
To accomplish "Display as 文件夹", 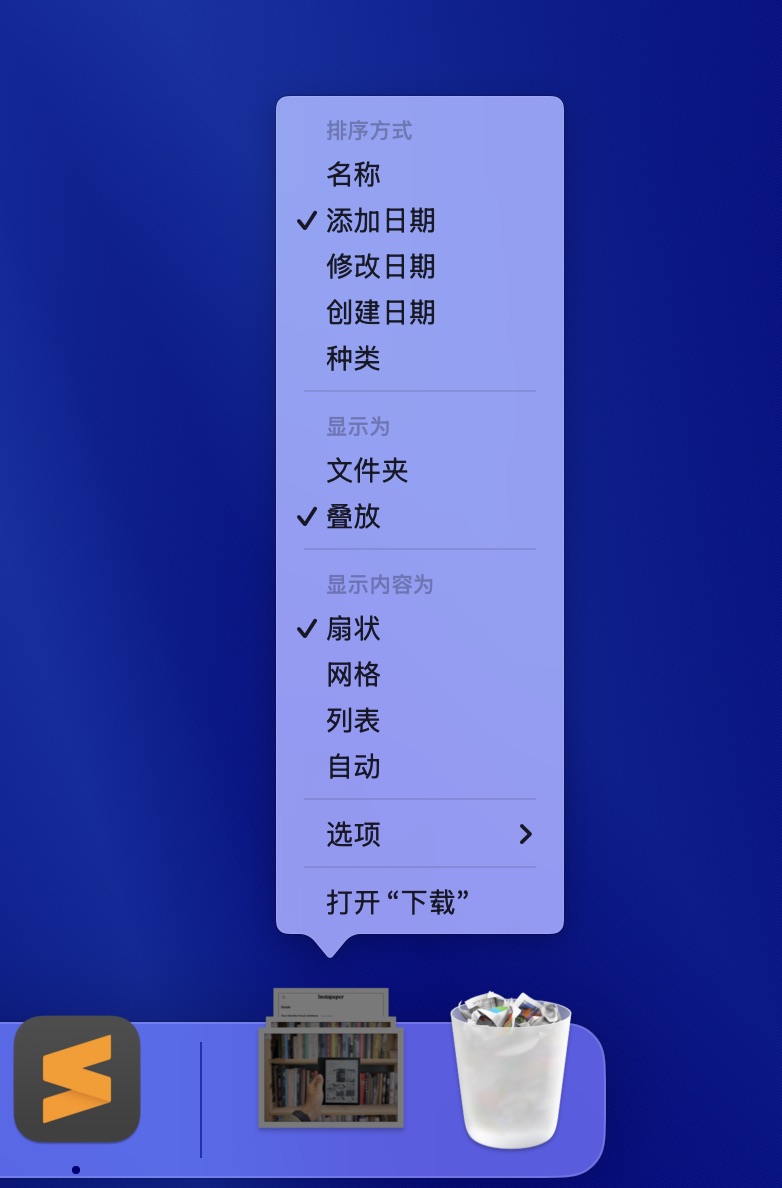I will pyautogui.click(x=367, y=471).
